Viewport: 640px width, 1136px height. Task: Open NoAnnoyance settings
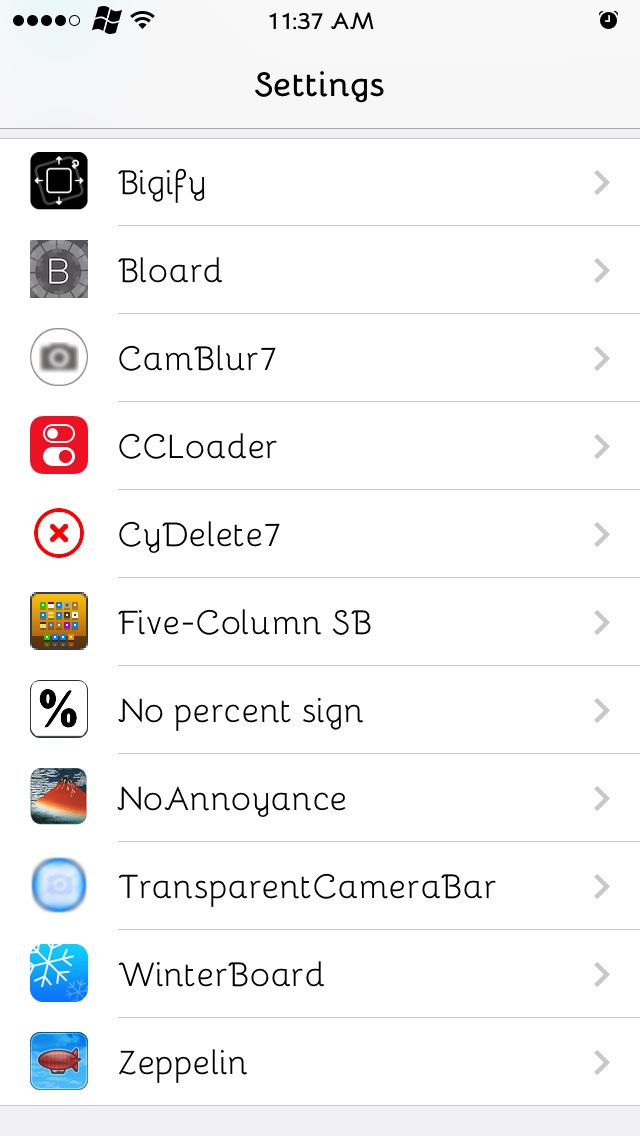point(320,798)
